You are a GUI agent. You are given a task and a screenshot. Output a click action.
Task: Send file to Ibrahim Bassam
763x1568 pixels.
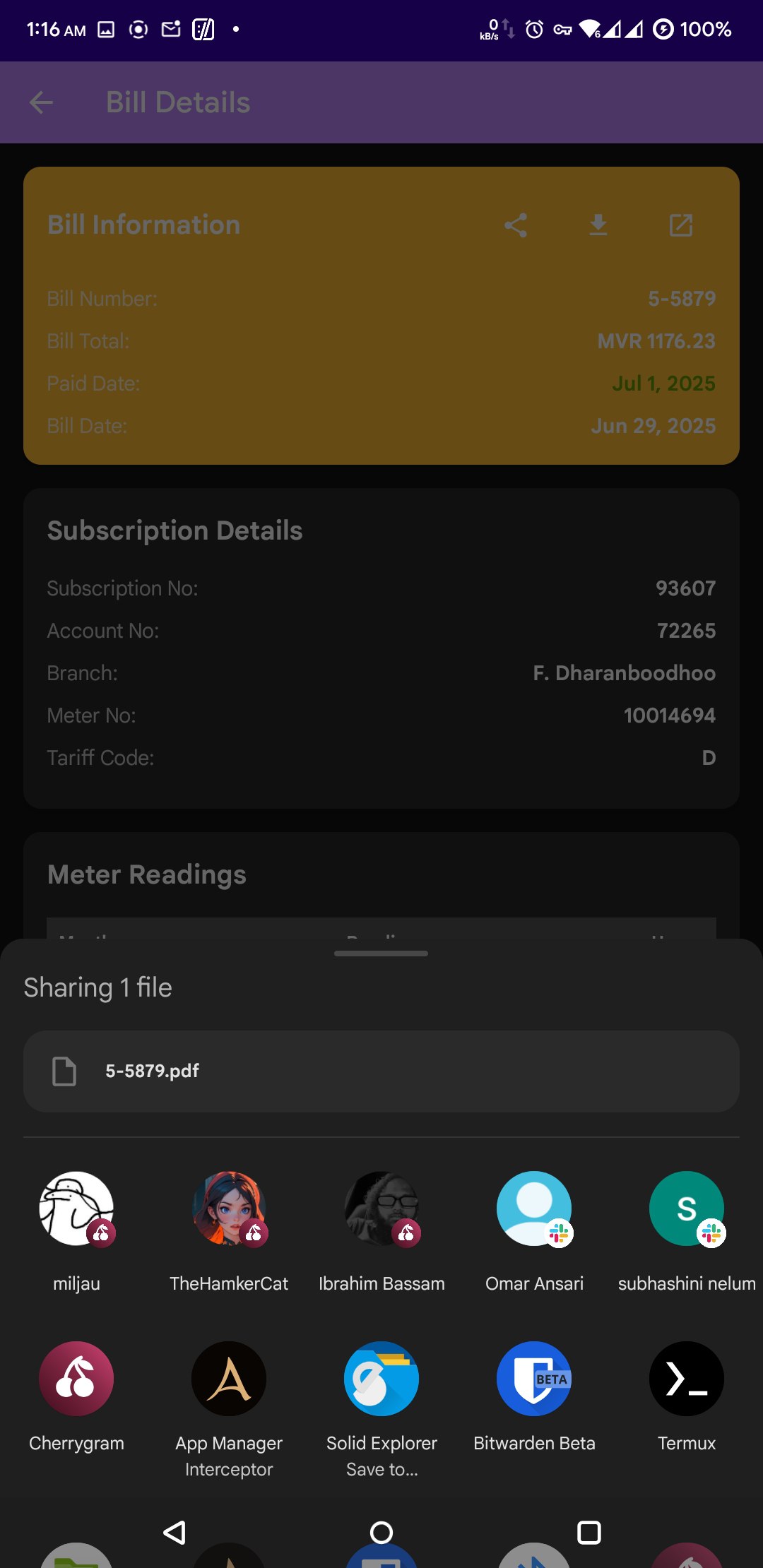pos(381,1209)
